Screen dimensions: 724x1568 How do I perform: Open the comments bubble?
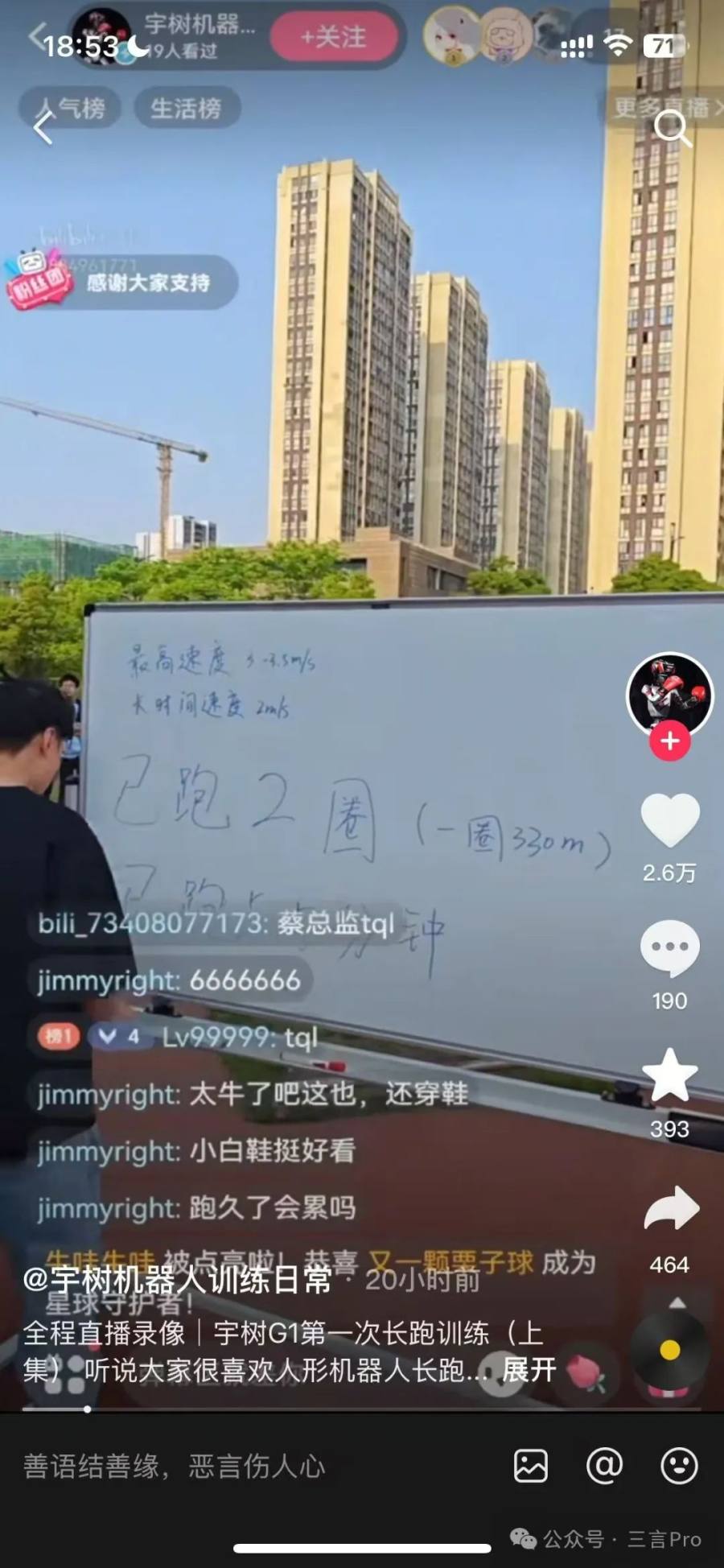coord(669,948)
